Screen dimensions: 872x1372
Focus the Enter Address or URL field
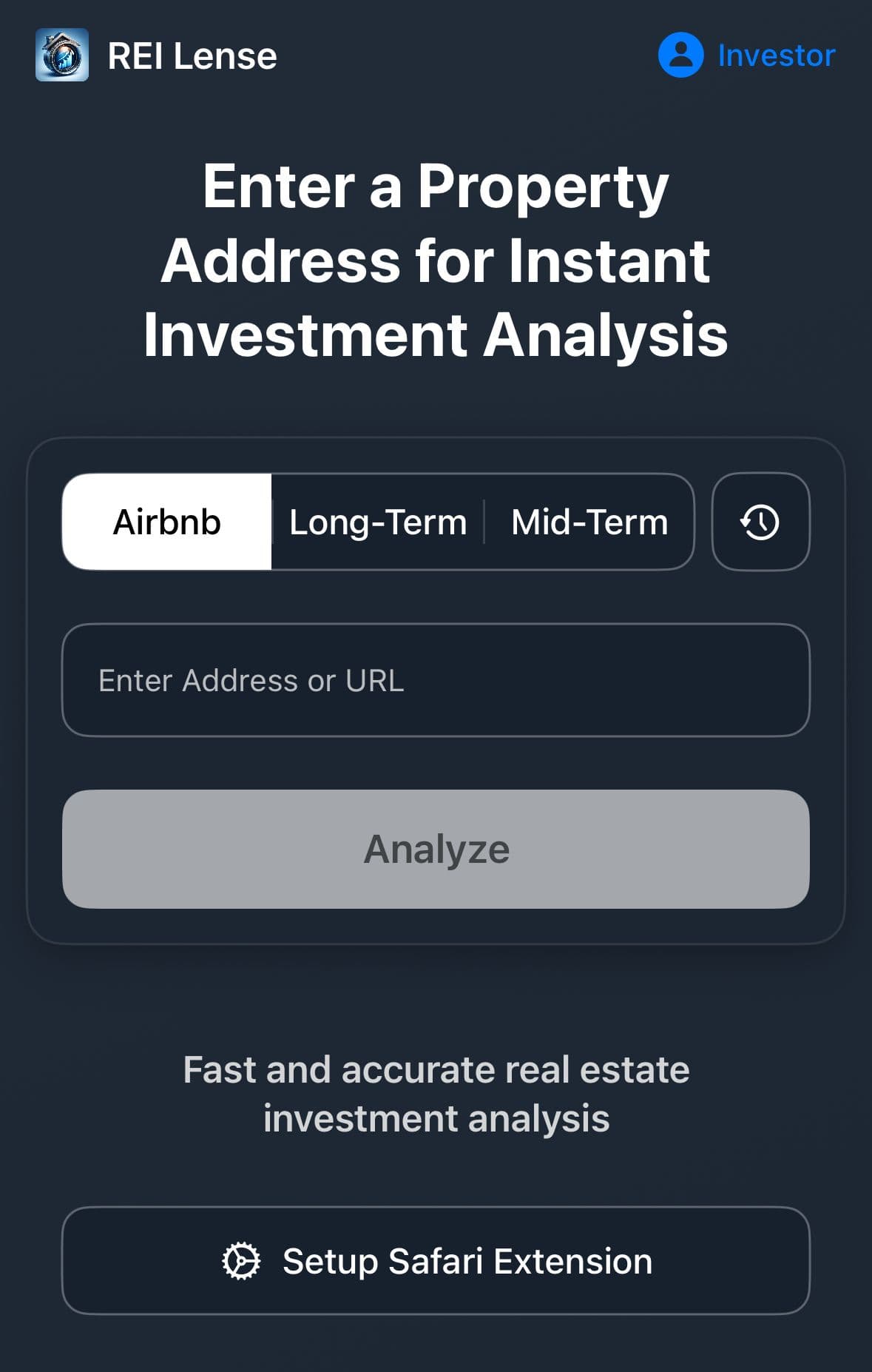pos(436,680)
